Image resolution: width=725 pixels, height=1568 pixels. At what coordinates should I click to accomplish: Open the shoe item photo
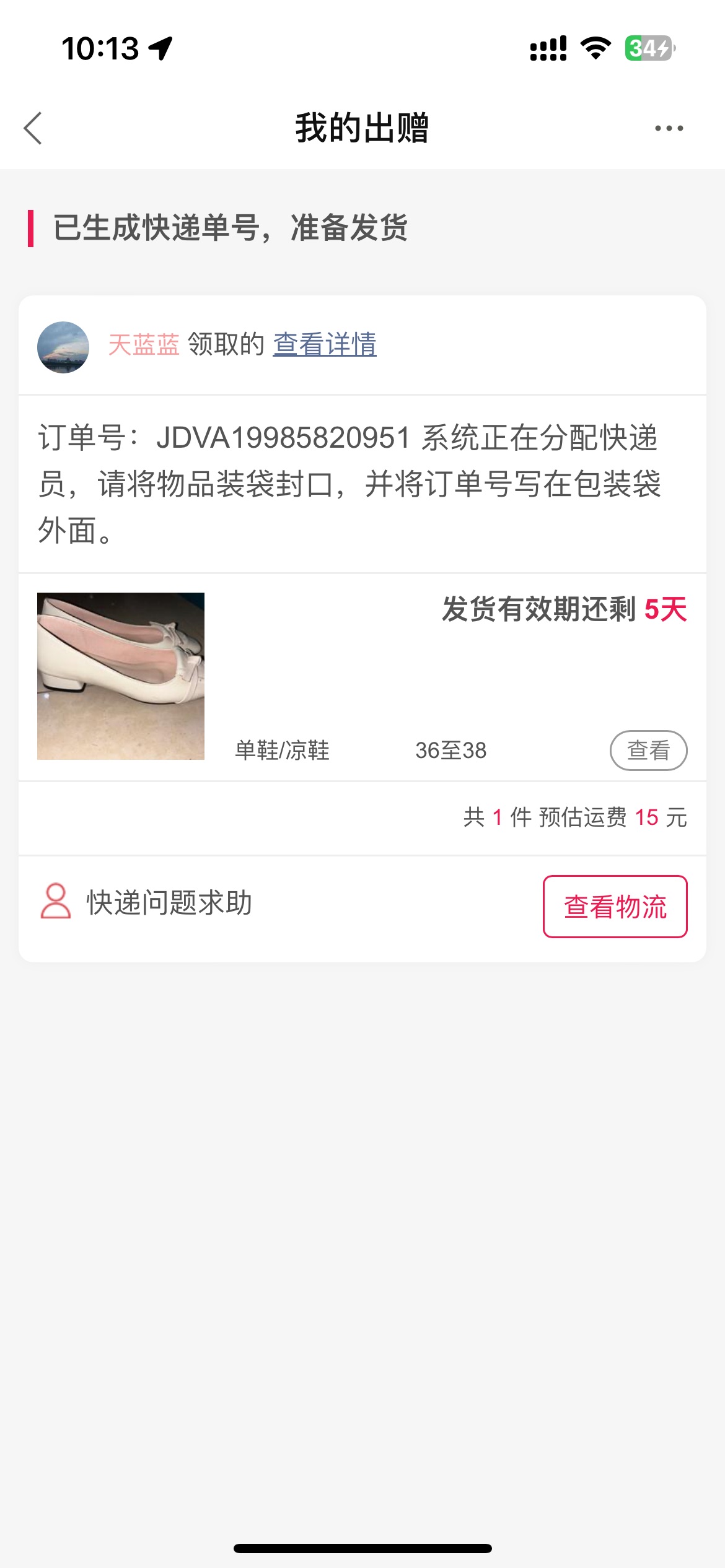121,676
